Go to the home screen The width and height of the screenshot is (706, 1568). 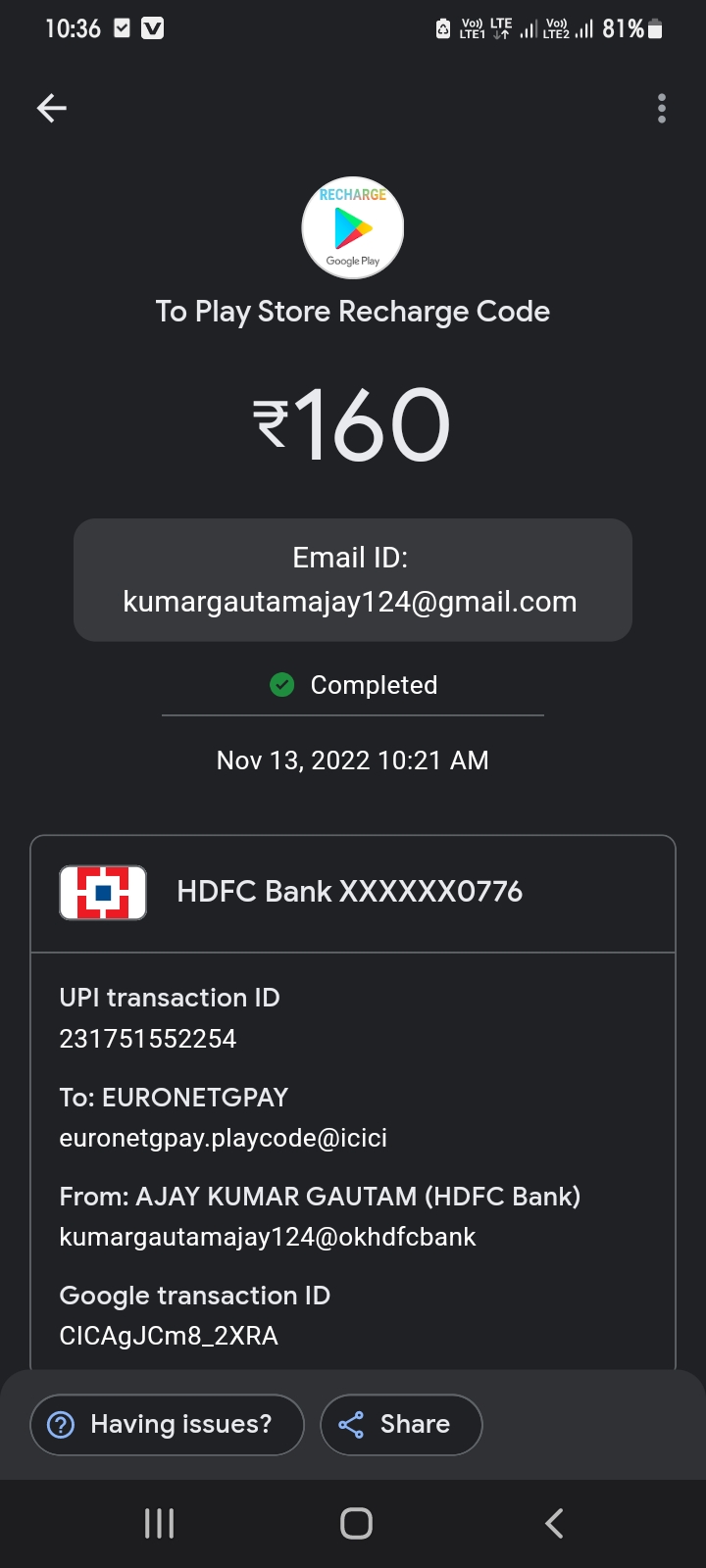[356, 1523]
